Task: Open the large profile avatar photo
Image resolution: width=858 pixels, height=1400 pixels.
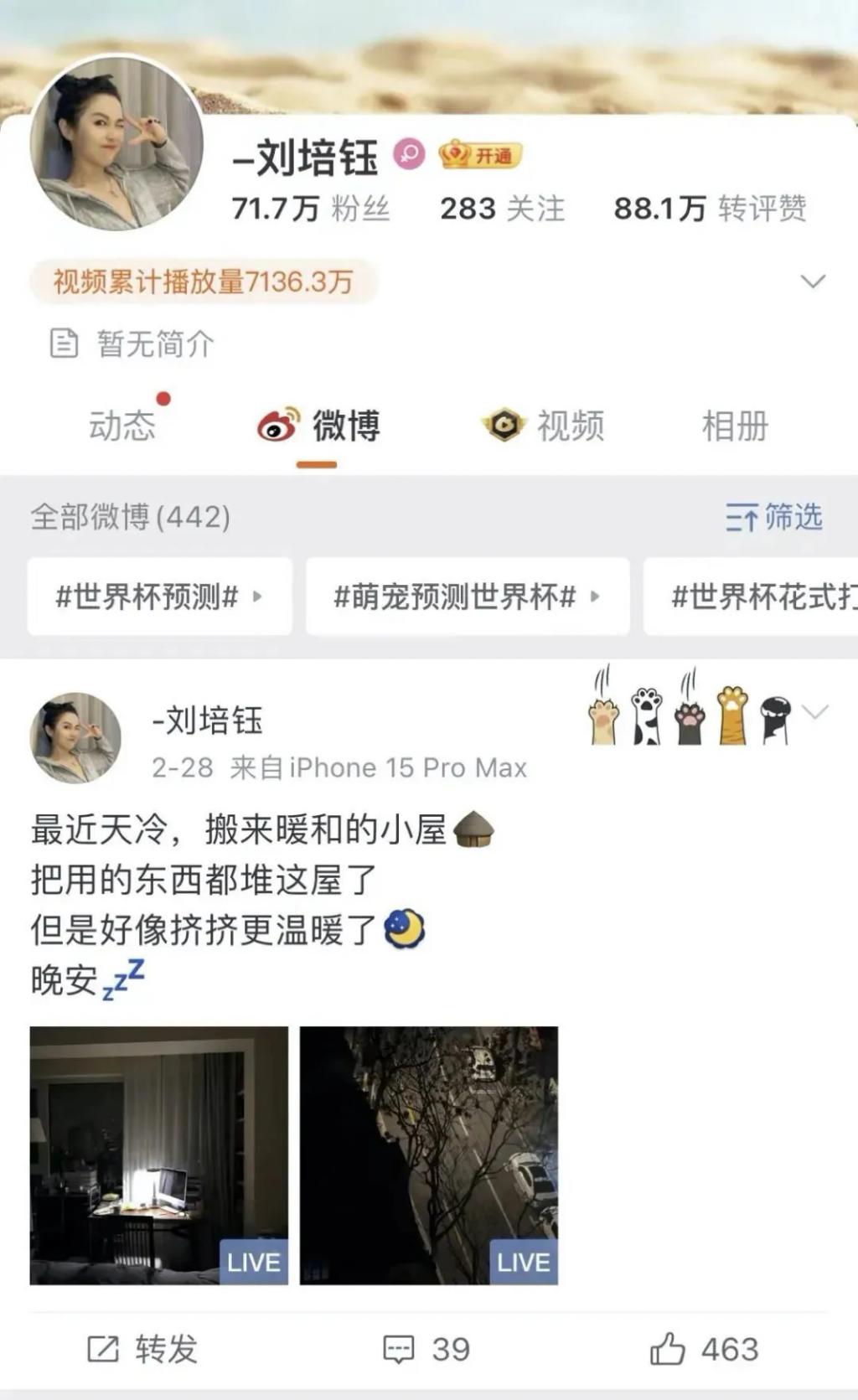Action: click(x=116, y=144)
